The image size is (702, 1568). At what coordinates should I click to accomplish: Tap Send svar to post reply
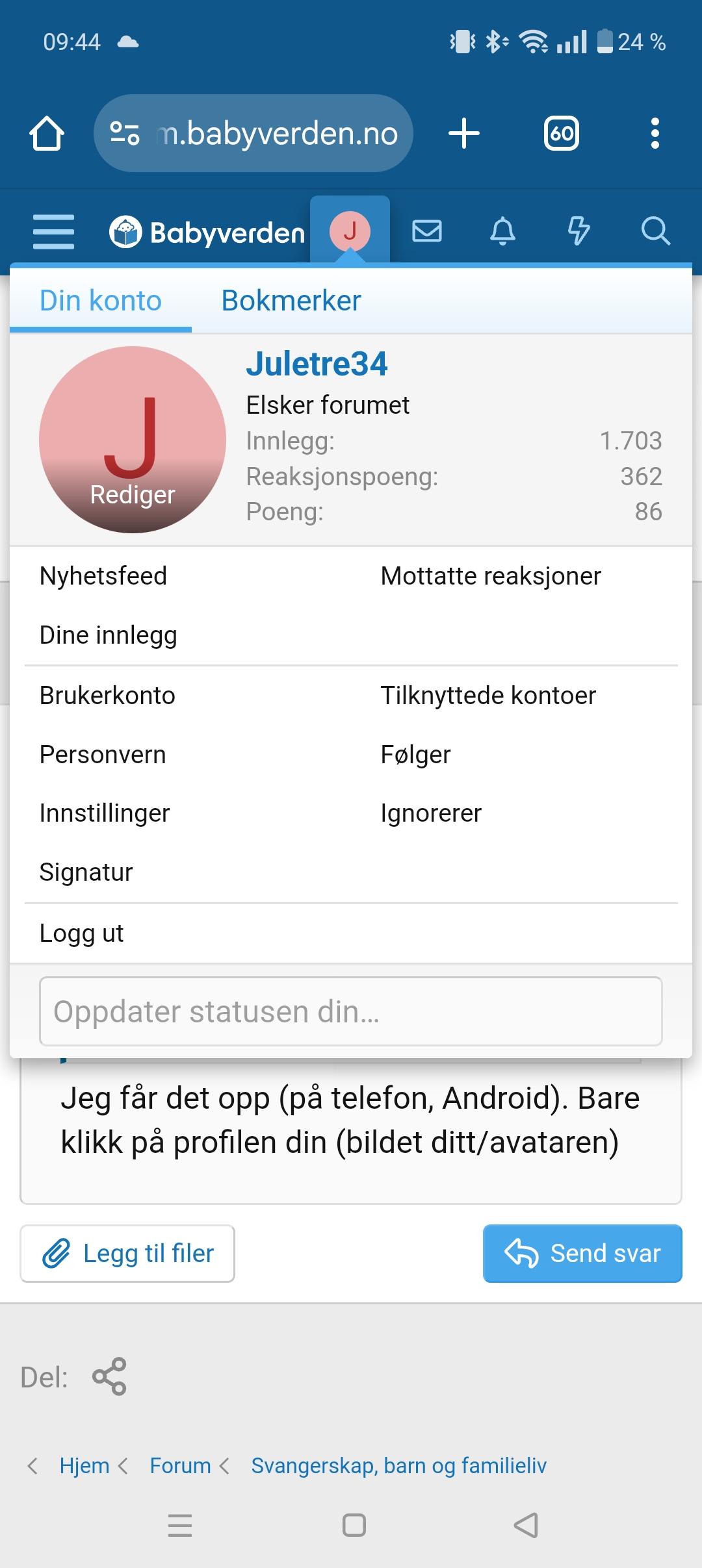pyautogui.click(x=582, y=1254)
